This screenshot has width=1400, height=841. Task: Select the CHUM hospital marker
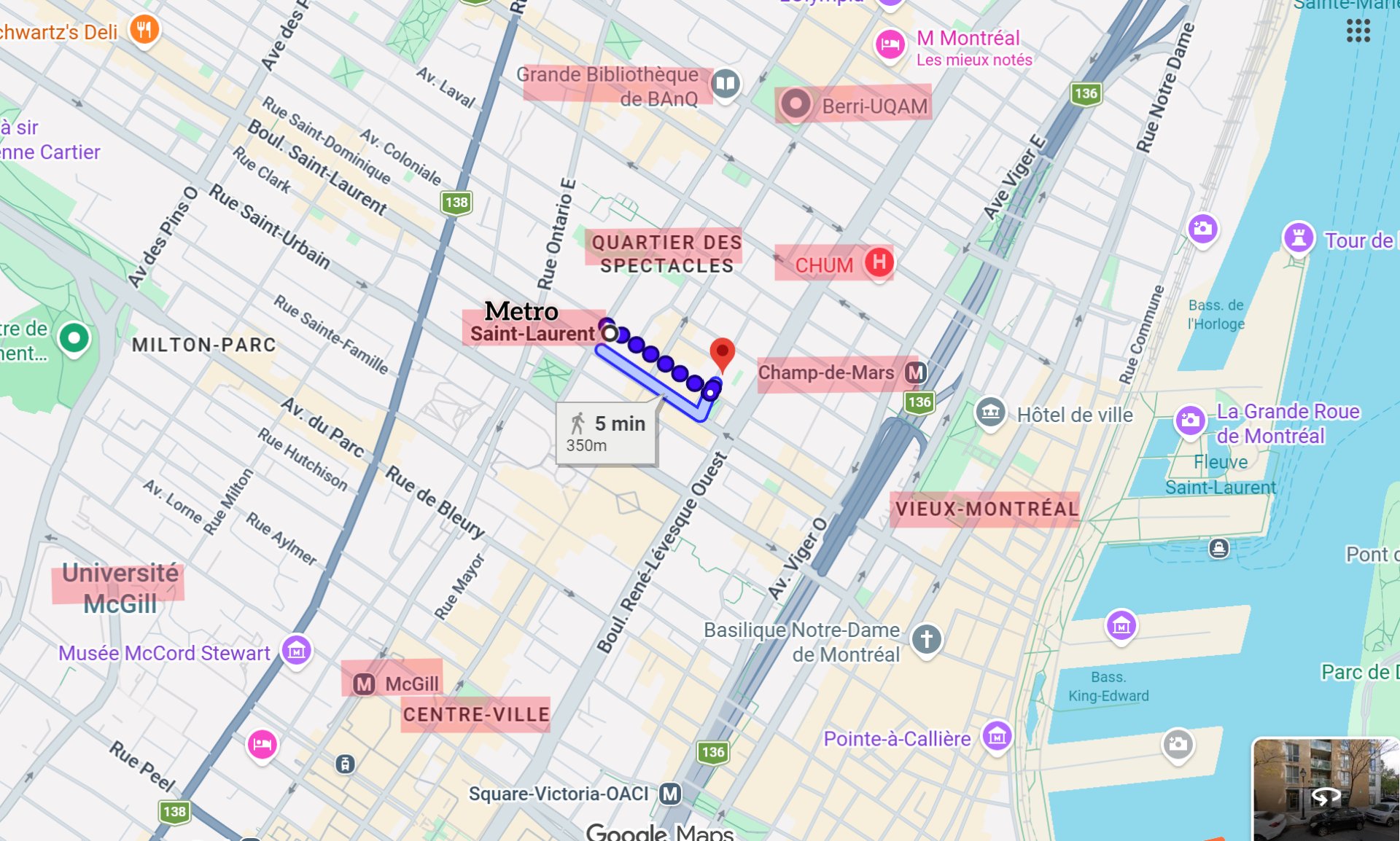click(x=879, y=262)
